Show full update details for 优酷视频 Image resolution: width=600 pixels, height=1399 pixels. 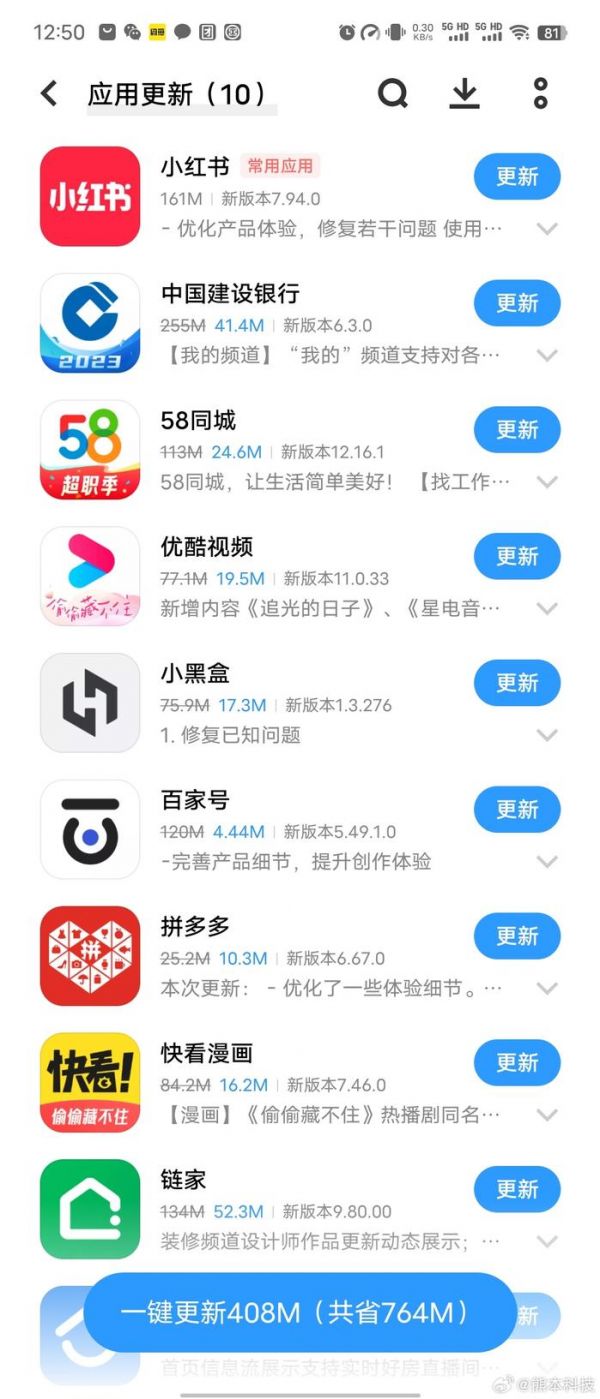[x=546, y=608]
